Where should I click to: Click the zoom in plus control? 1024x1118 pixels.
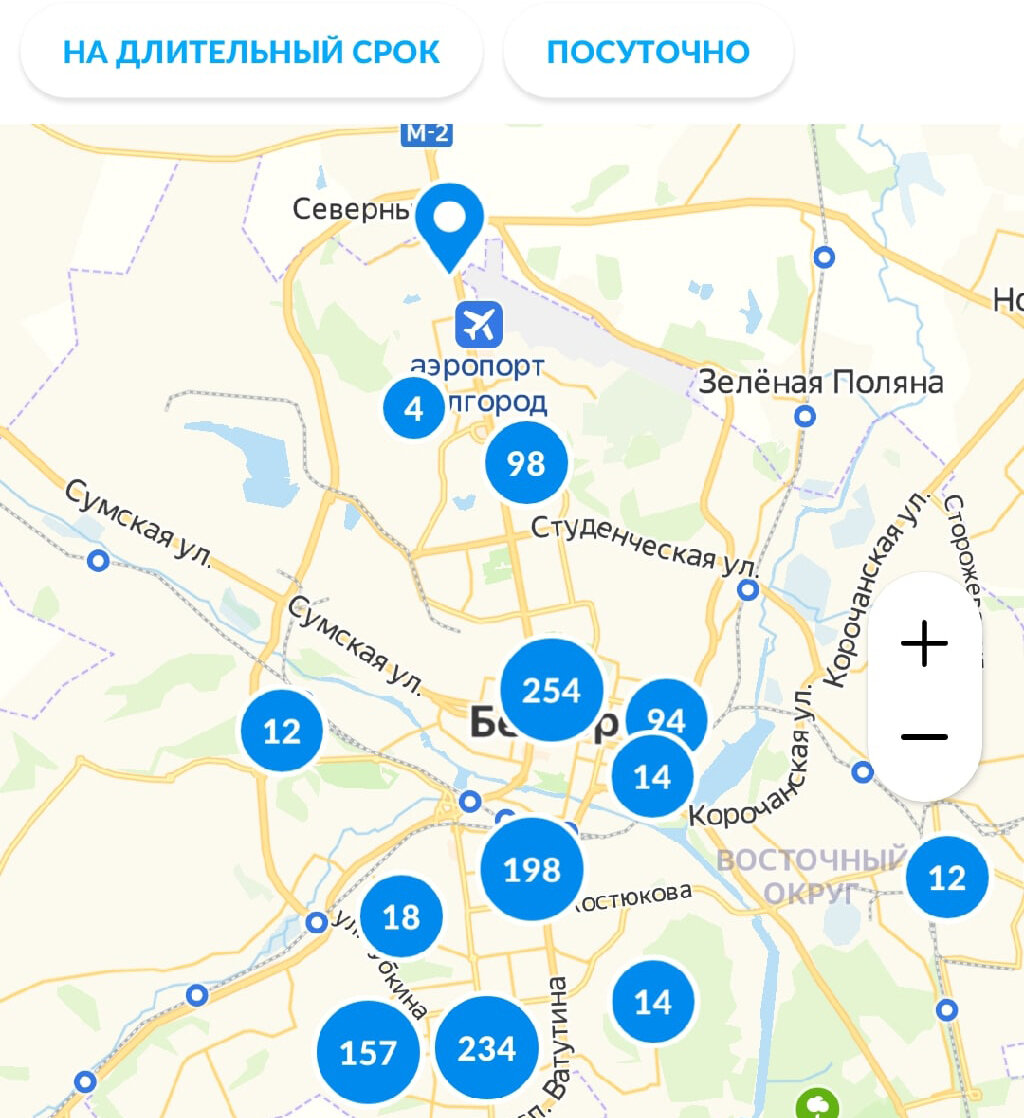point(925,645)
